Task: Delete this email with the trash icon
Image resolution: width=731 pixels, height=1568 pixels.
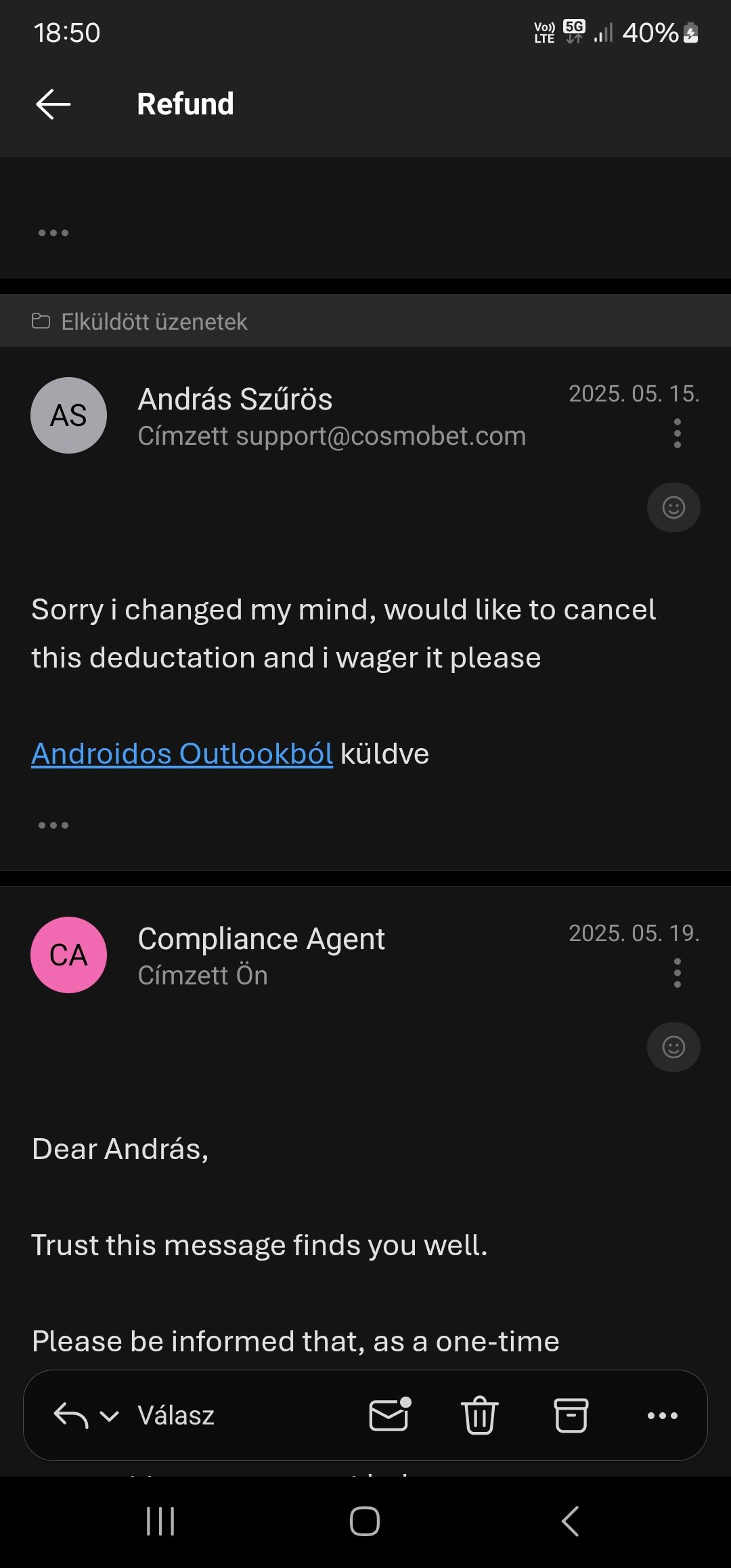Action: pos(480,1415)
